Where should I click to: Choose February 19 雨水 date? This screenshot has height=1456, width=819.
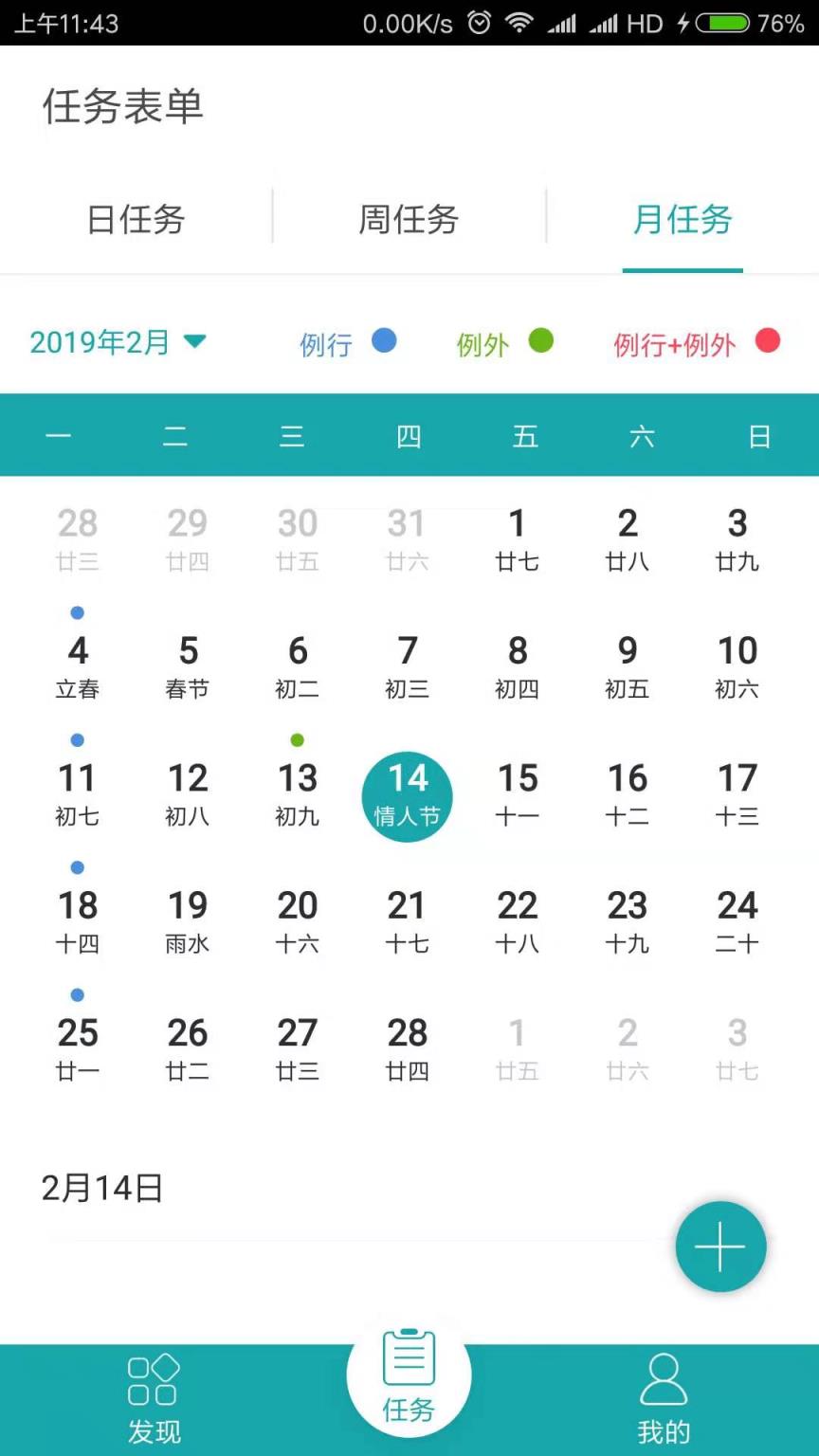pos(188,919)
